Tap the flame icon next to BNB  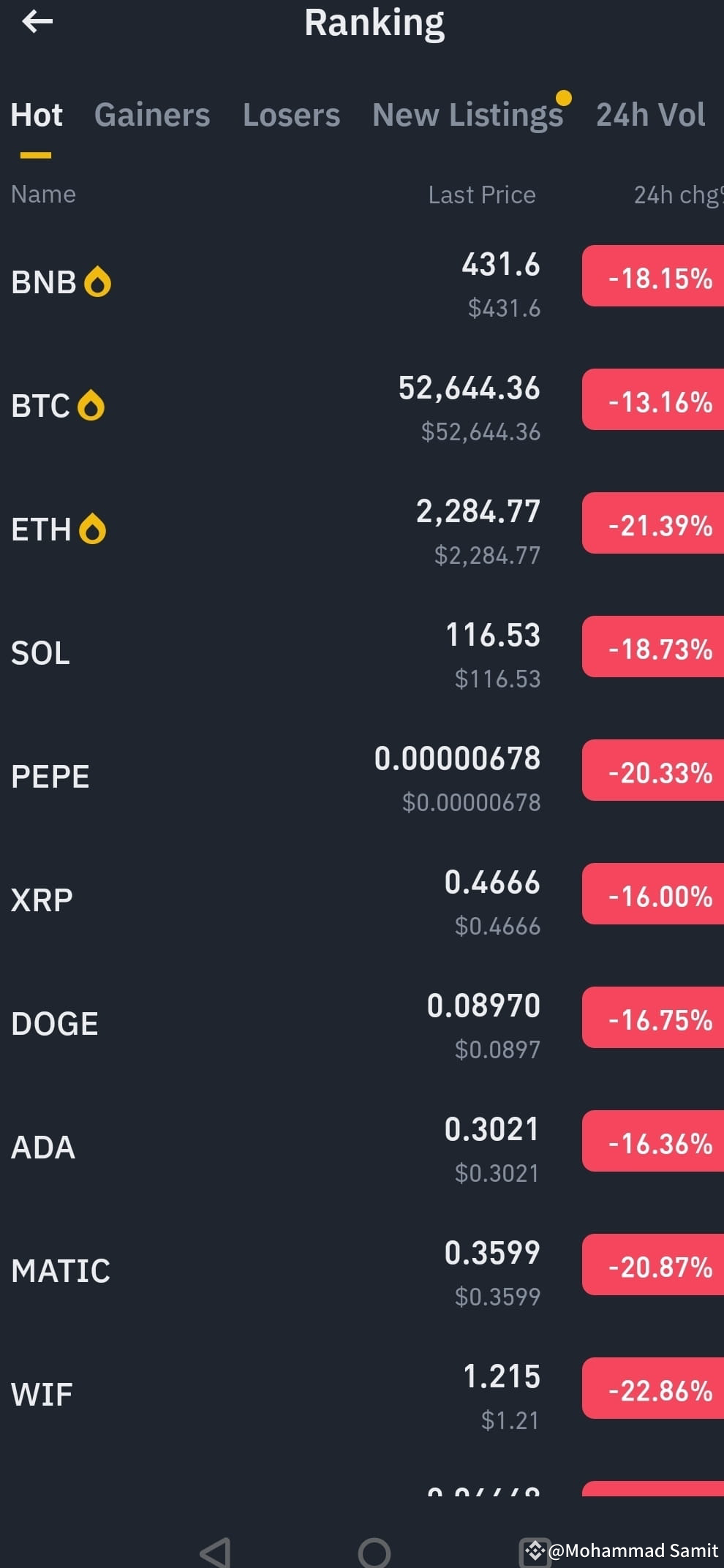point(98,281)
